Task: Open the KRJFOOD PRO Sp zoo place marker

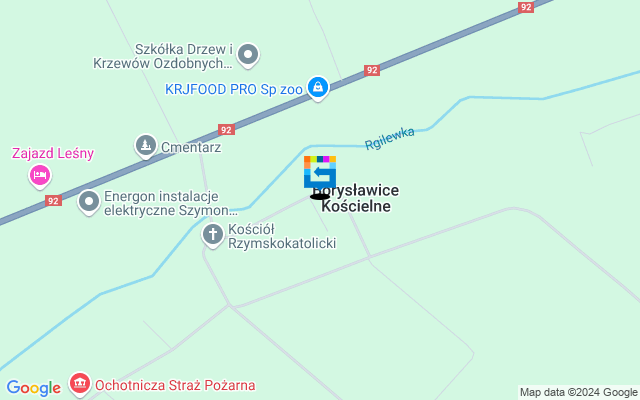Action: (318, 88)
